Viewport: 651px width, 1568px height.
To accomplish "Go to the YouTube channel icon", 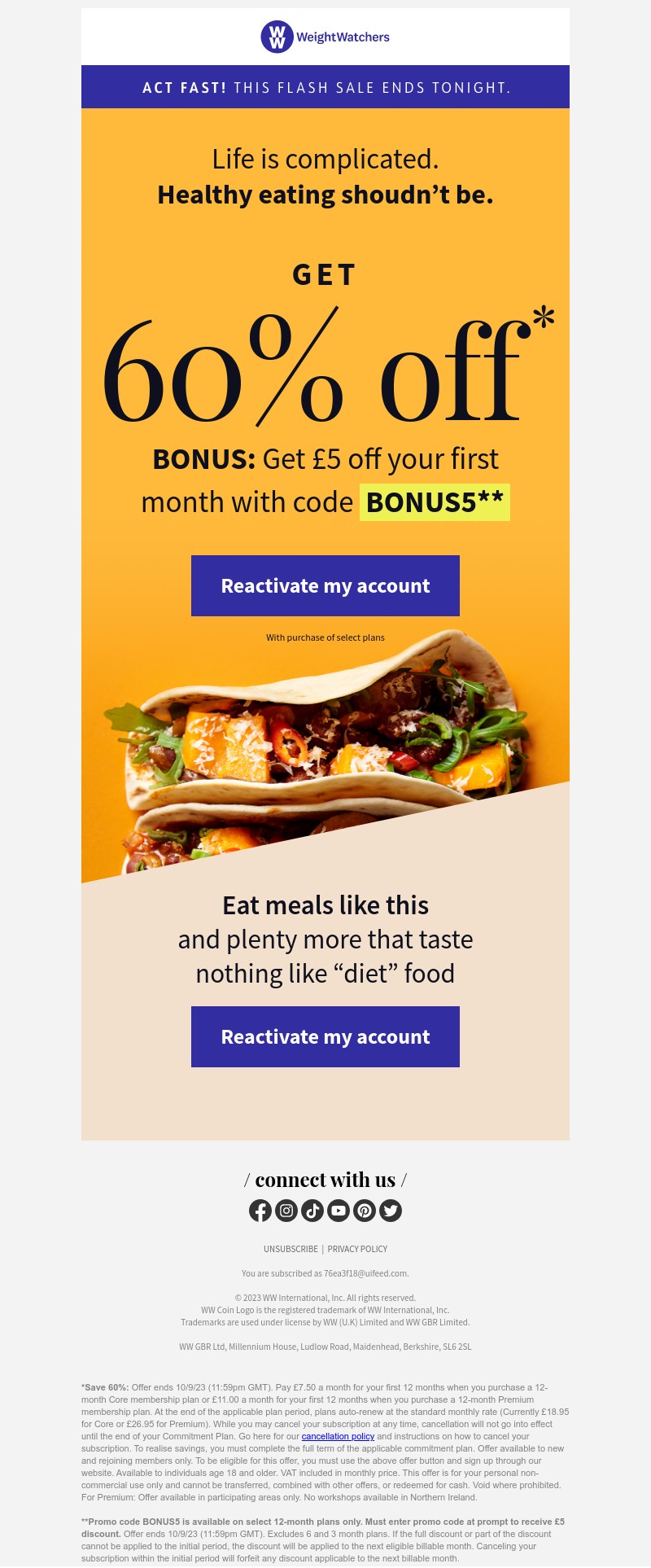I will pyautogui.click(x=339, y=1211).
